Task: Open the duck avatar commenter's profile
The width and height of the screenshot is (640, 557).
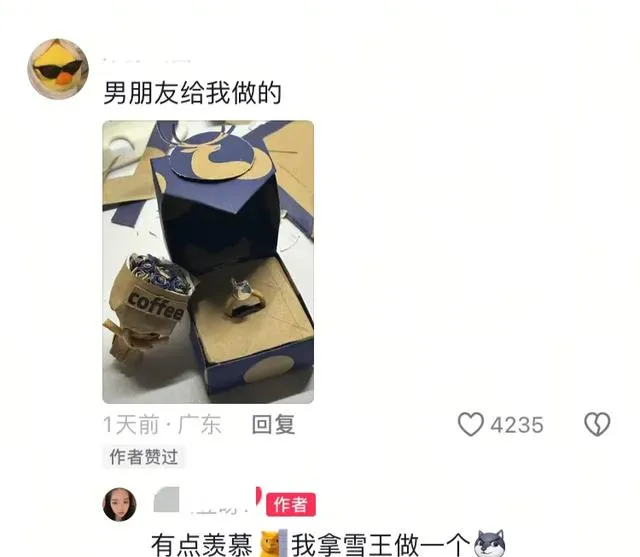Action: tap(58, 69)
